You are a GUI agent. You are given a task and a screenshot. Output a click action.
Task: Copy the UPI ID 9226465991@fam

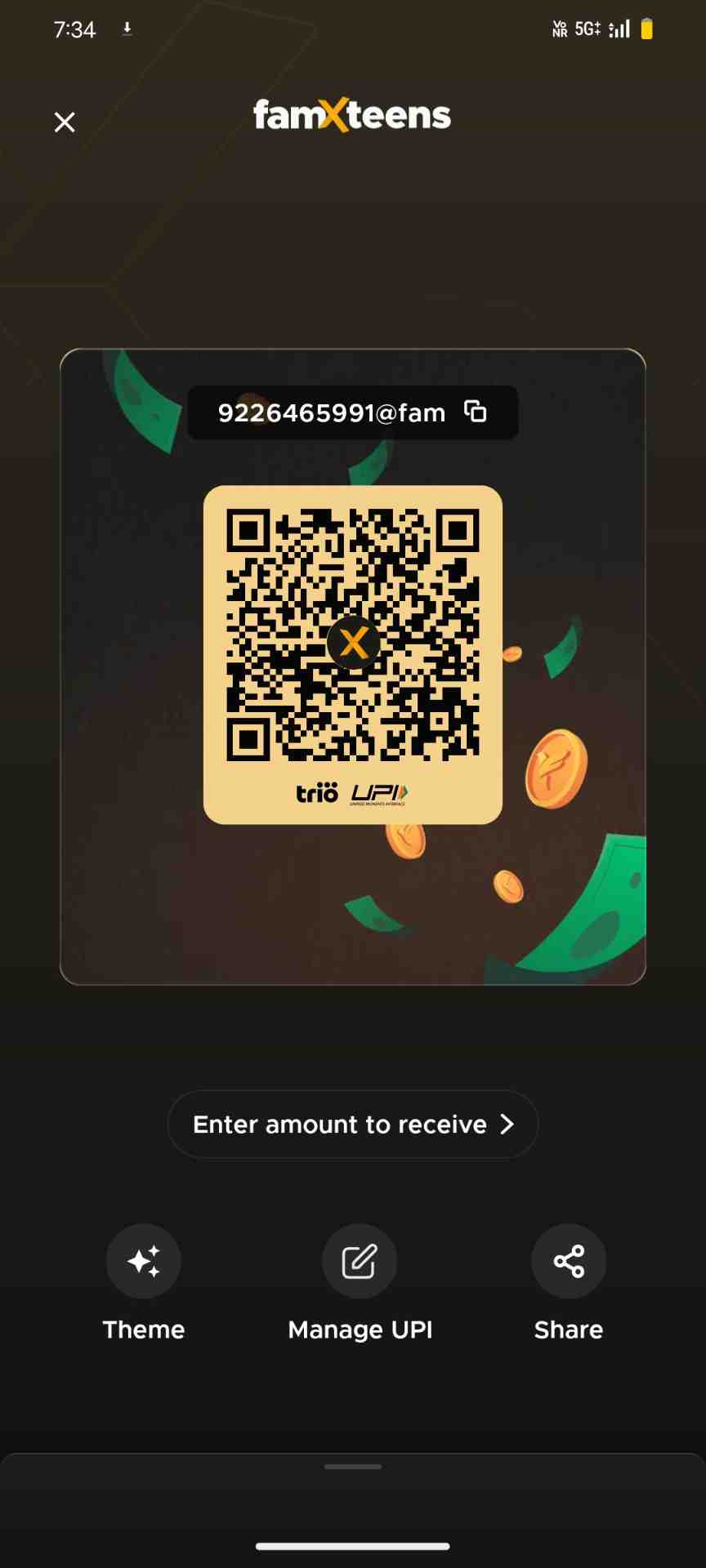(476, 412)
